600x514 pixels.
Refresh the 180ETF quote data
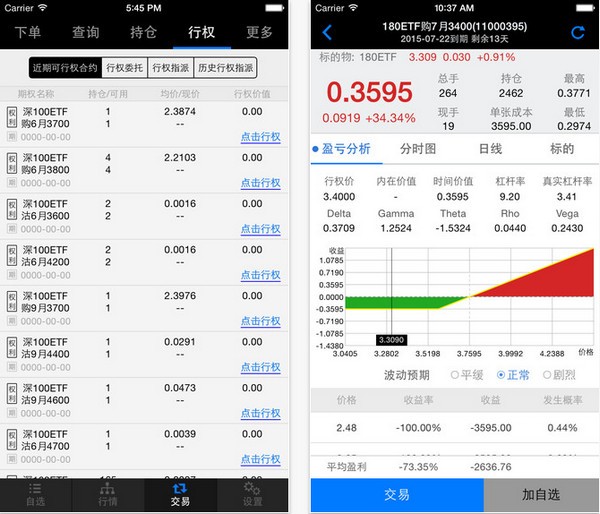577,33
